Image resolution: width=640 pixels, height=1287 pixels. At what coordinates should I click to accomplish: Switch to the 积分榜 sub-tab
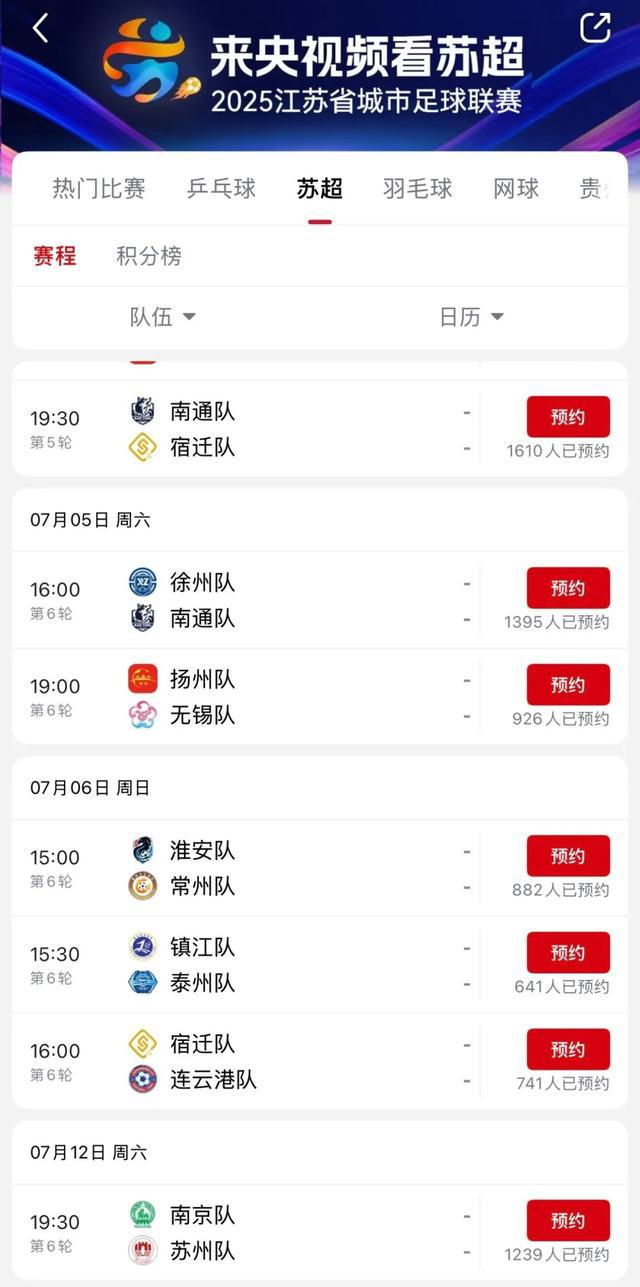(x=149, y=256)
